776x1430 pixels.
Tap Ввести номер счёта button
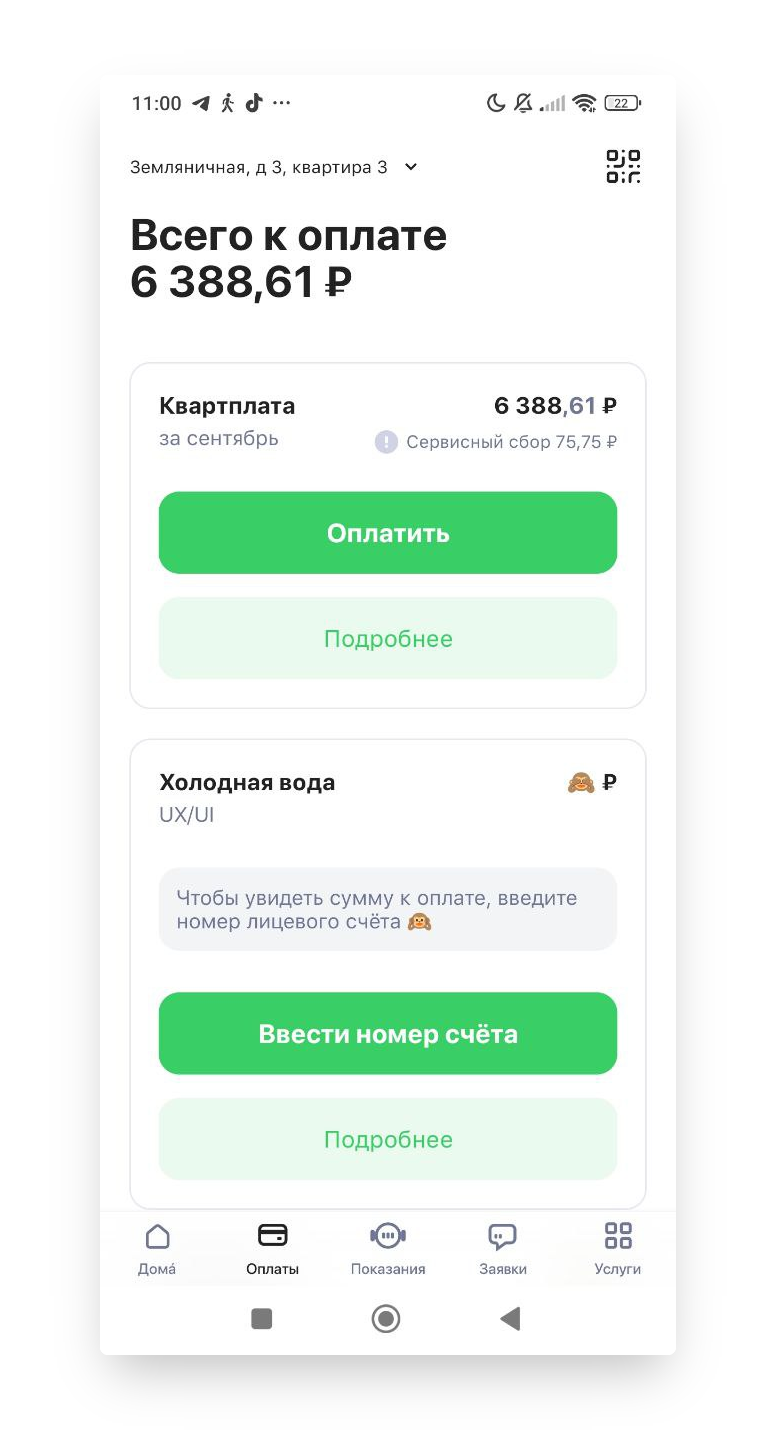[x=388, y=1033]
